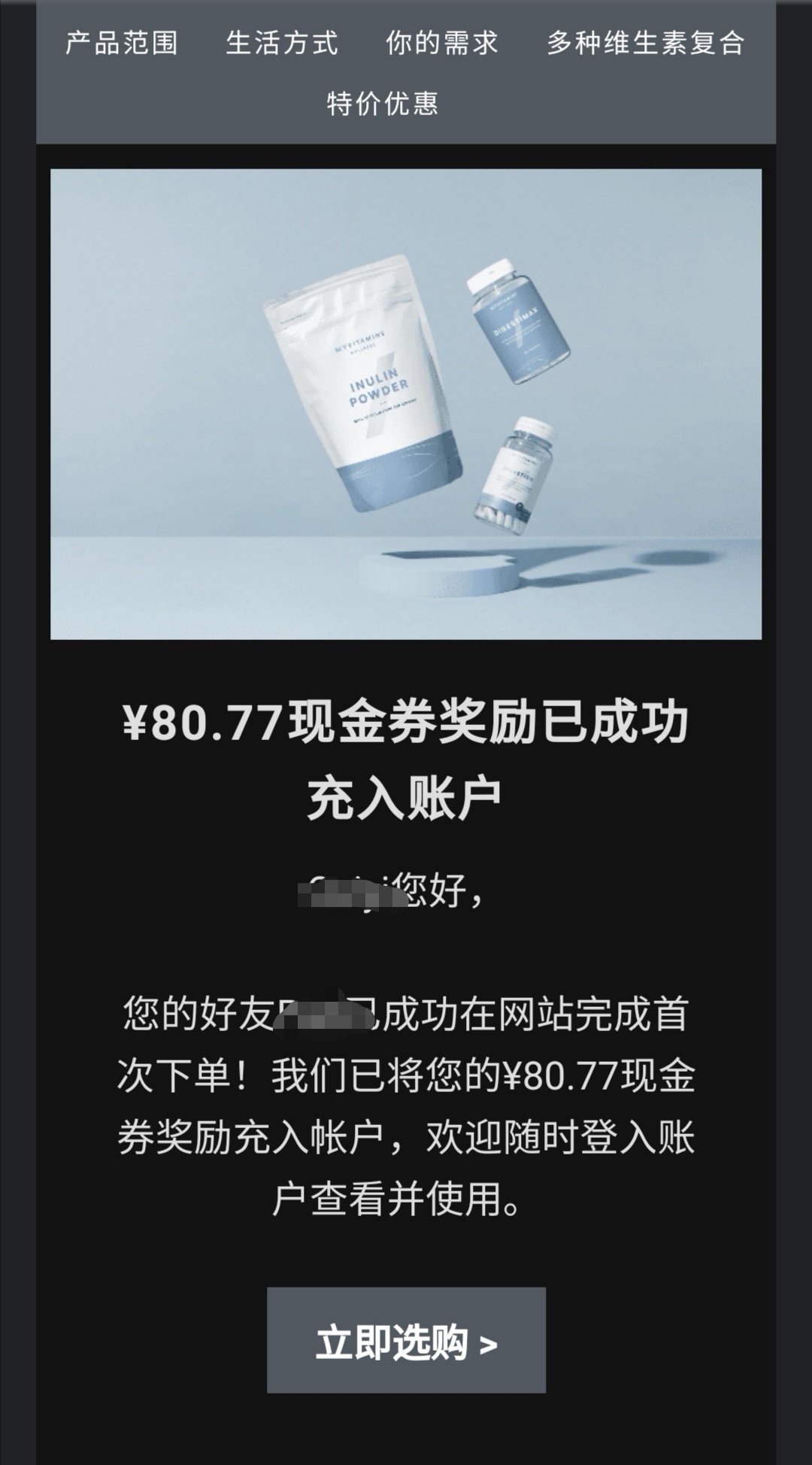Open the Inulin Powder product banner

[x=406, y=404]
